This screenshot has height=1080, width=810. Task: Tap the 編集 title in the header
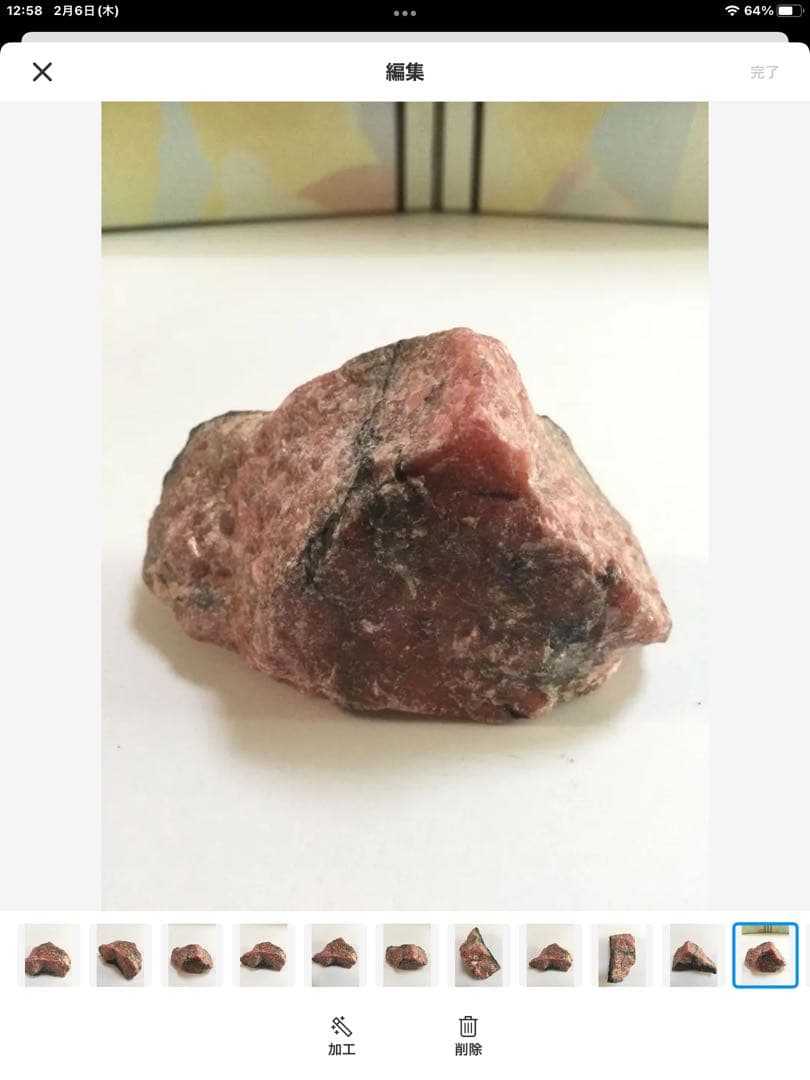coord(405,72)
